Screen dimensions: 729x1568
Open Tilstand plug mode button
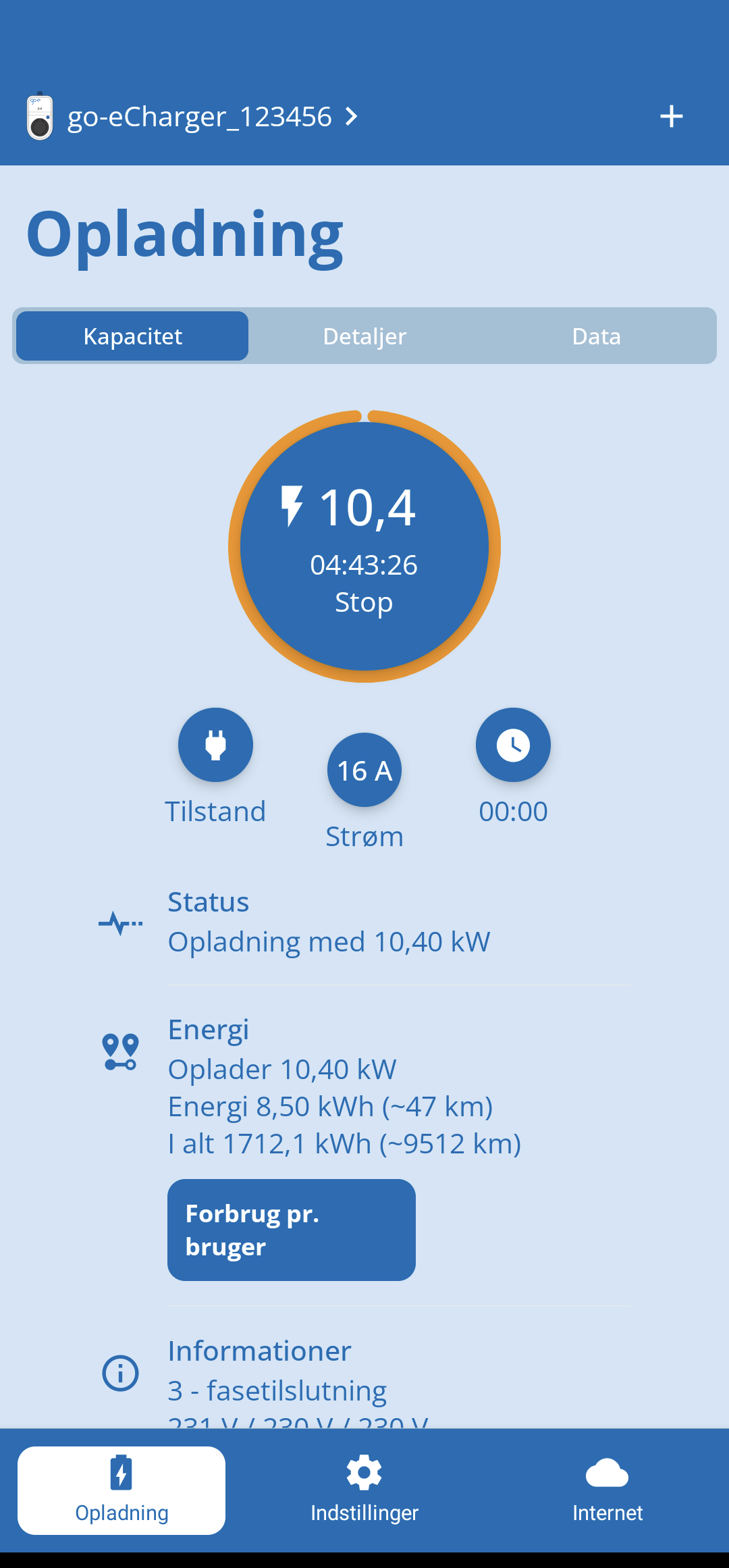coord(215,745)
